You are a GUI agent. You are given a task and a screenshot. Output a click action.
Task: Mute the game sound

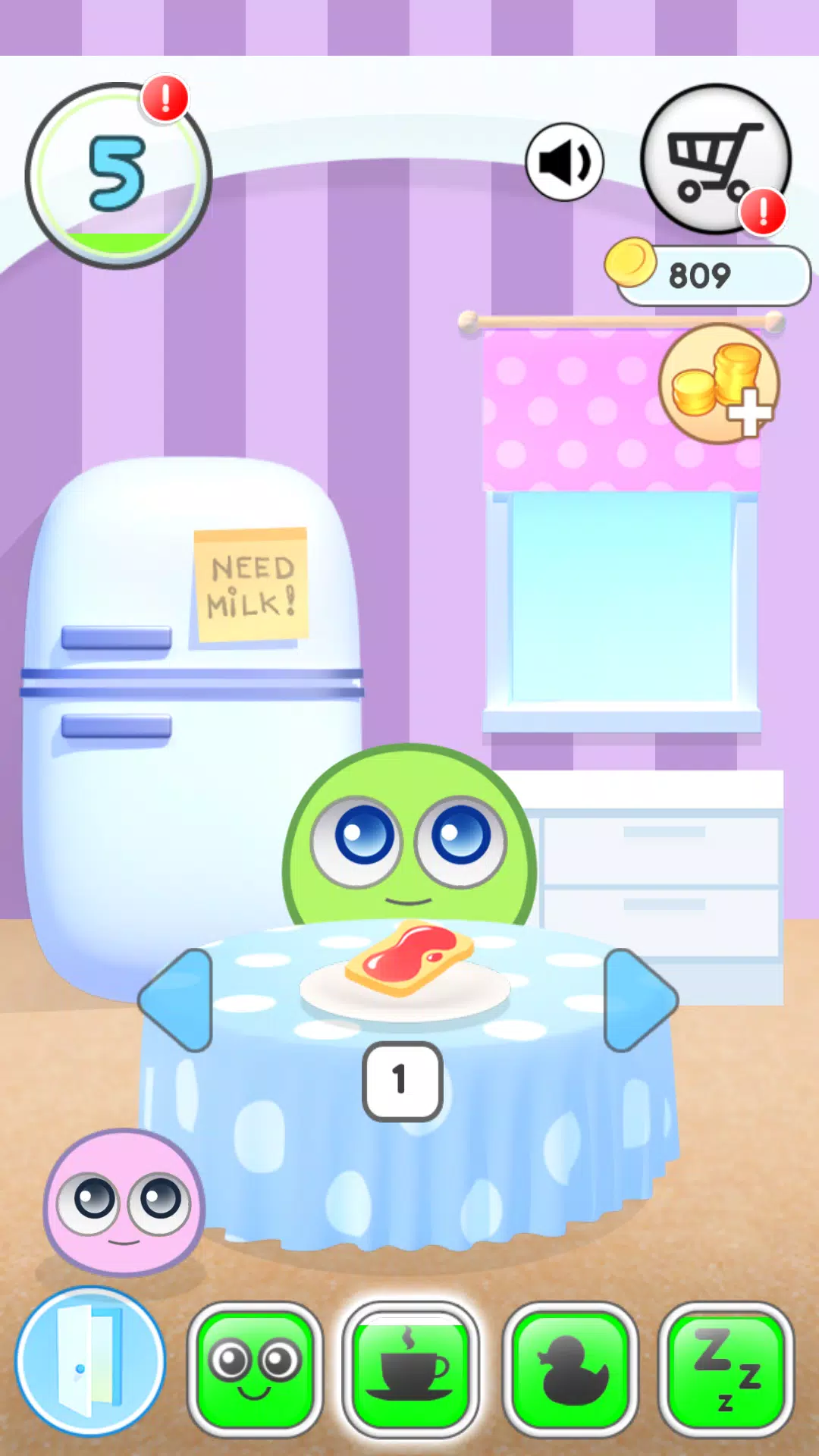tap(564, 162)
